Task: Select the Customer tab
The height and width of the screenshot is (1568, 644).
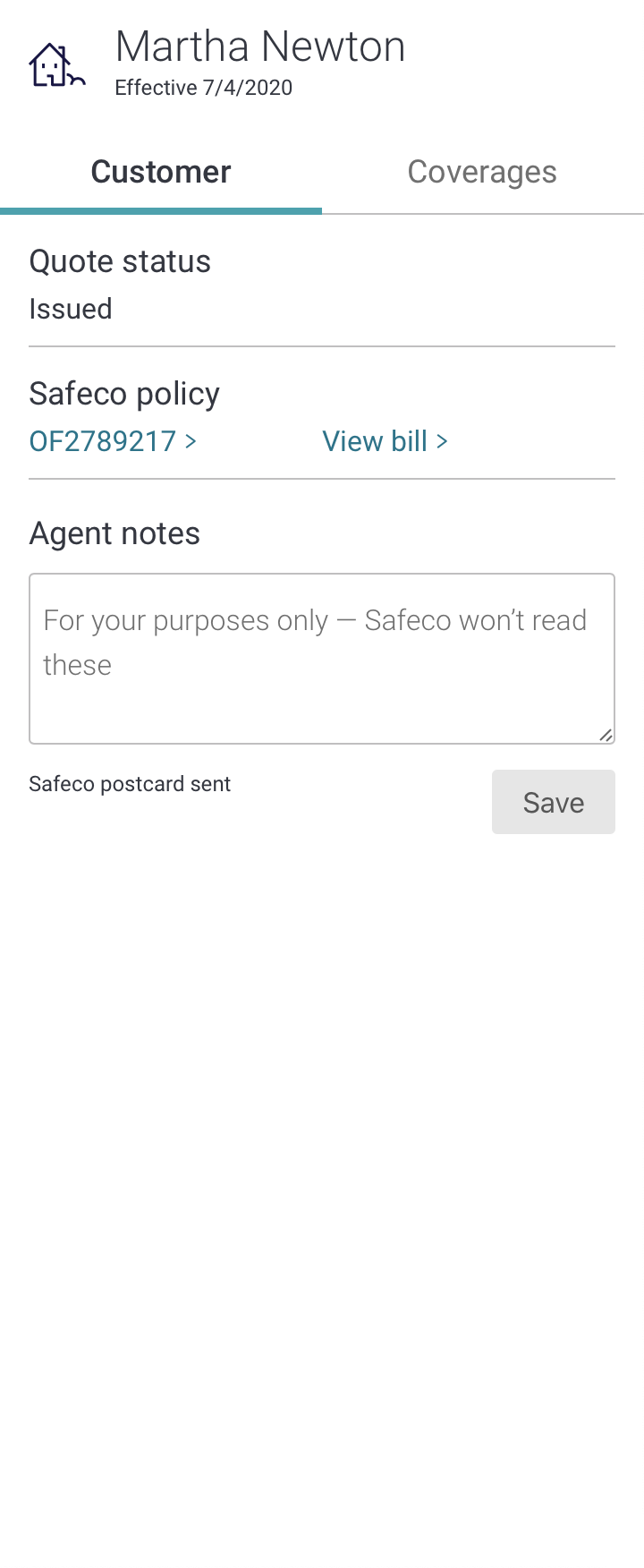Action: click(x=161, y=173)
